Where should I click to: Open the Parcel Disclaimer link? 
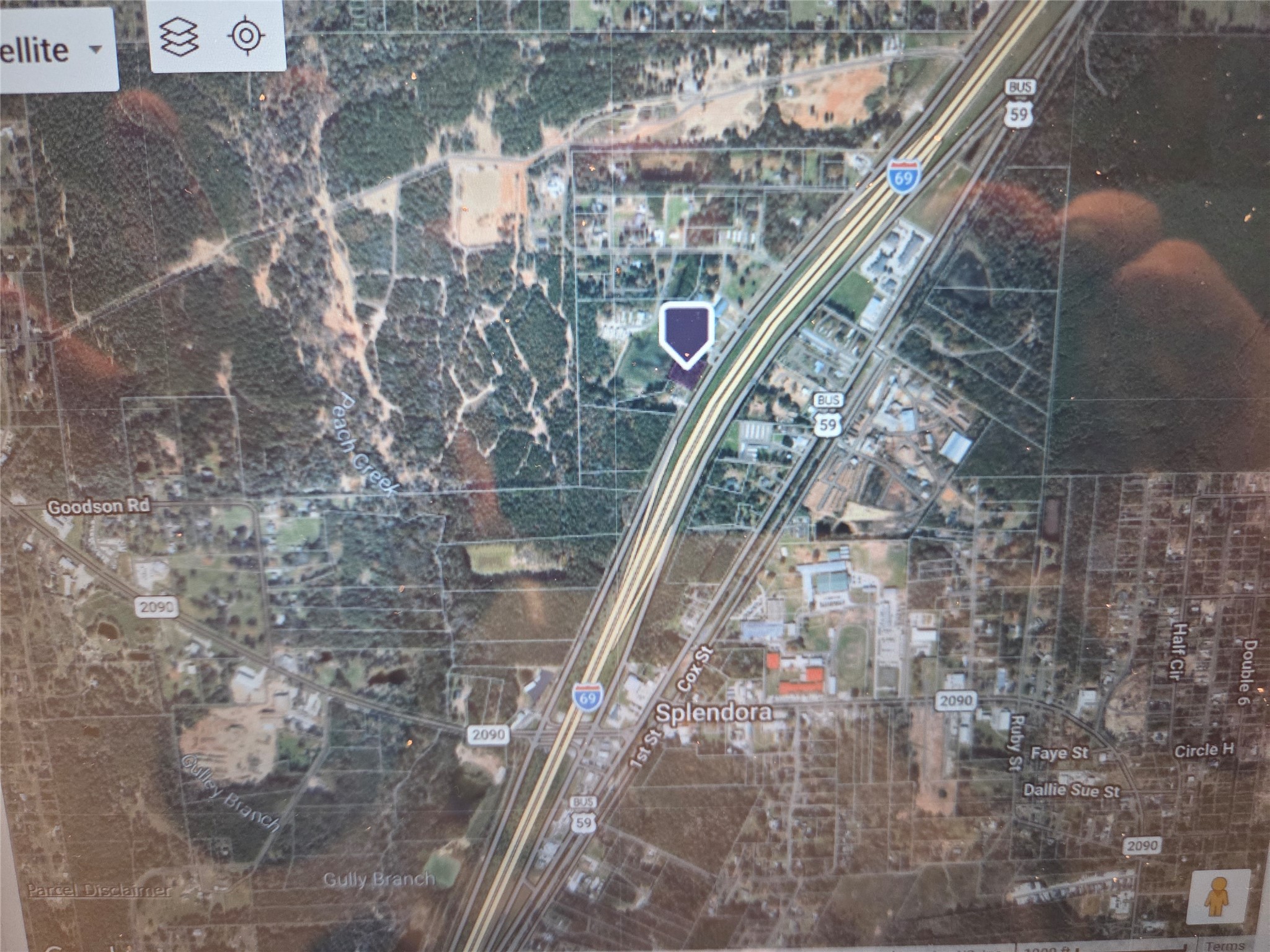pyautogui.click(x=99, y=891)
